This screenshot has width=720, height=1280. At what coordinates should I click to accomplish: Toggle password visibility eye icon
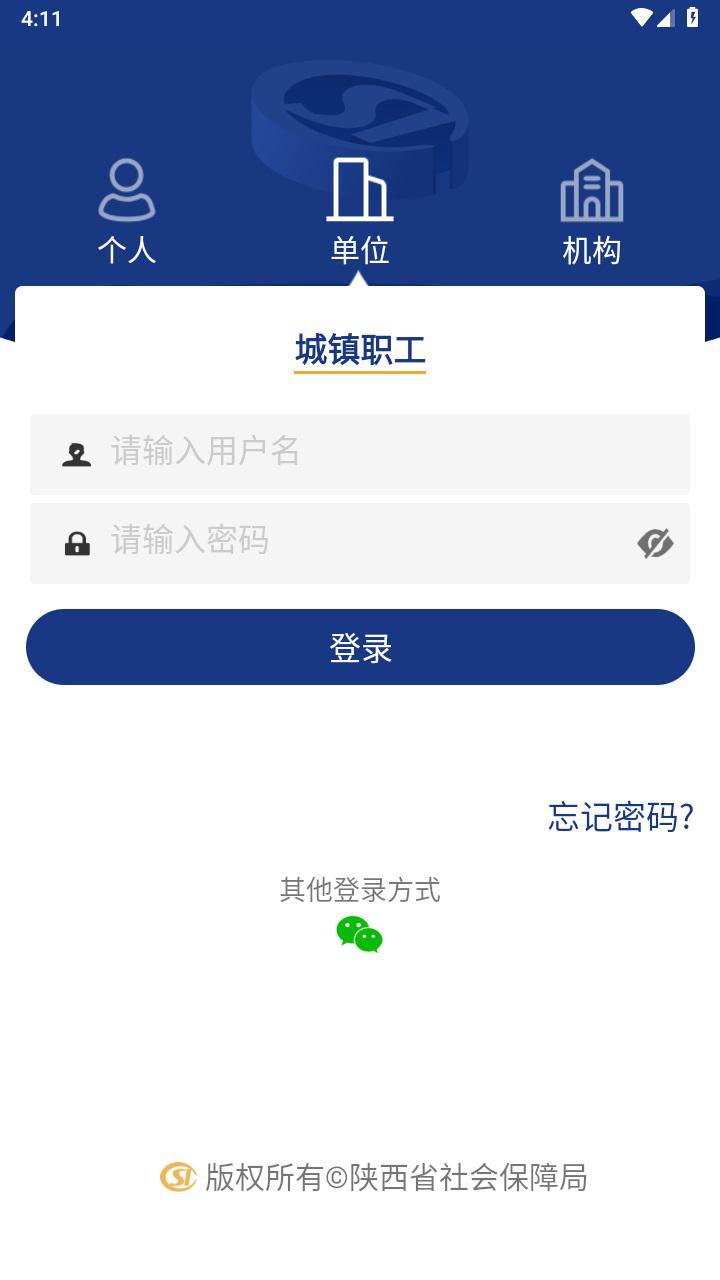click(655, 543)
